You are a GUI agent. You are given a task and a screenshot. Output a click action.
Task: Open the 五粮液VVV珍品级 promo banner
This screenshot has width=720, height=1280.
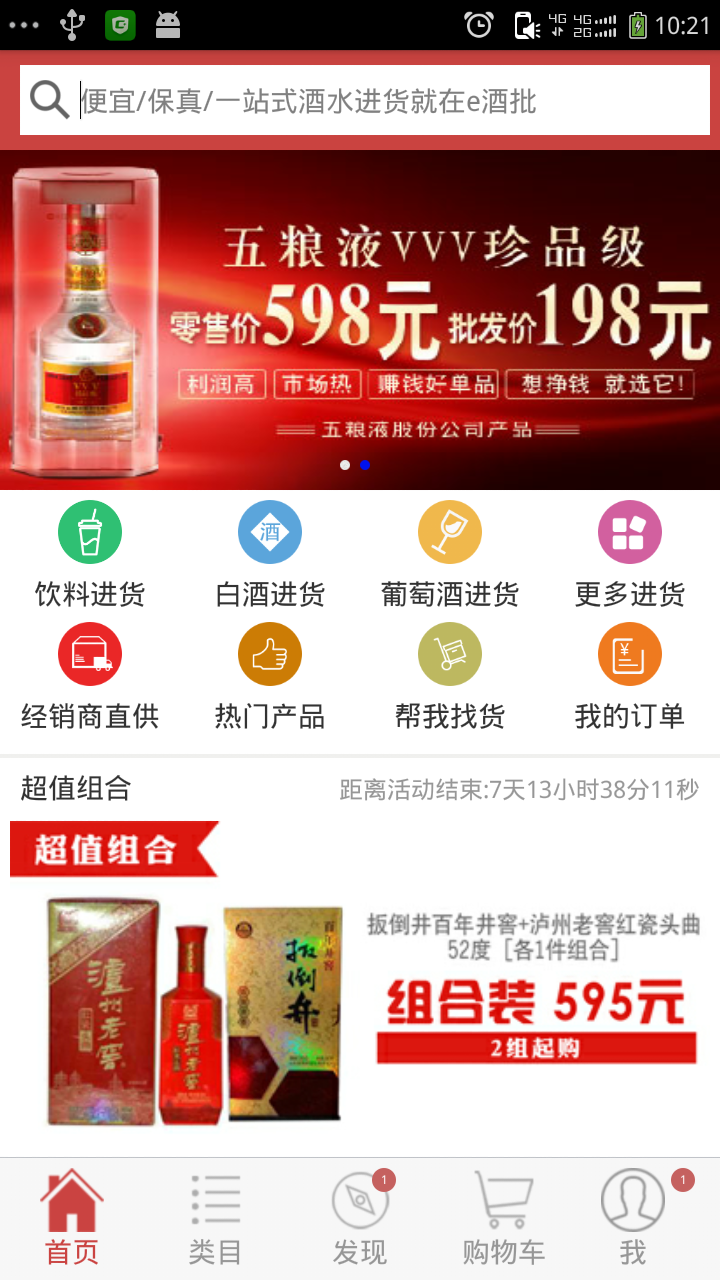click(x=360, y=320)
